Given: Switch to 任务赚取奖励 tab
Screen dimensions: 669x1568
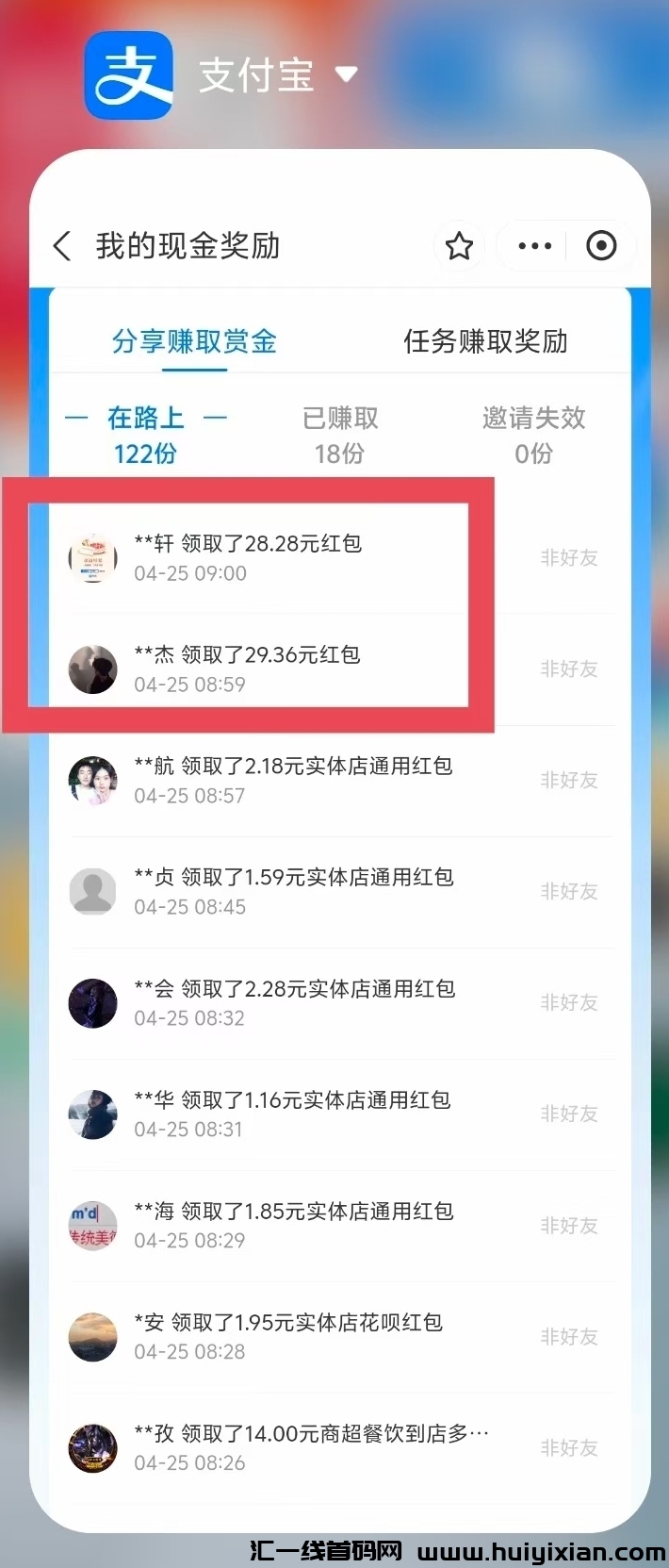Looking at the screenshot, I should tap(485, 341).
